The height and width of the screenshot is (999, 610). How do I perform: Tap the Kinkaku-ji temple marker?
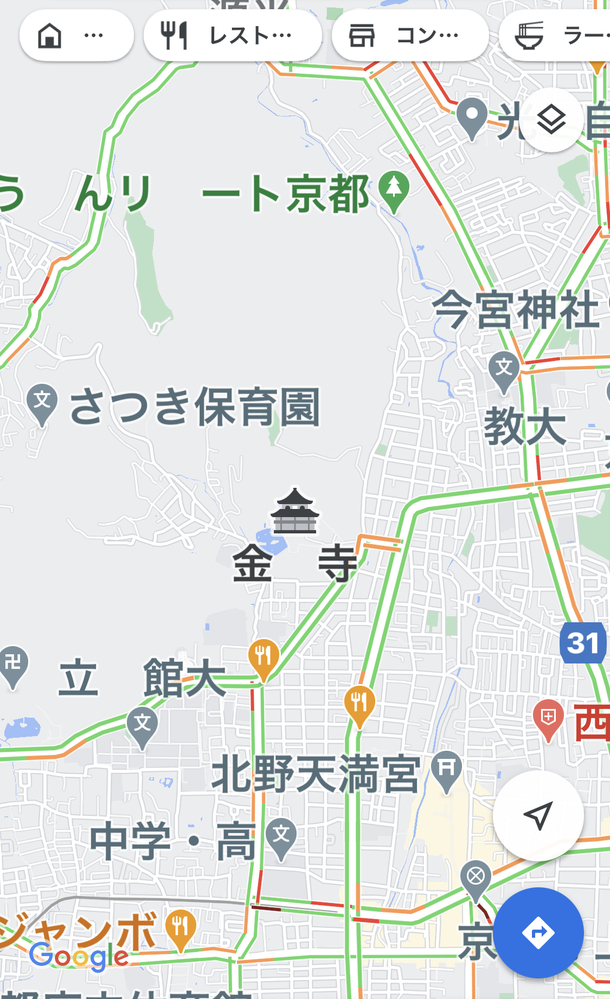click(294, 512)
